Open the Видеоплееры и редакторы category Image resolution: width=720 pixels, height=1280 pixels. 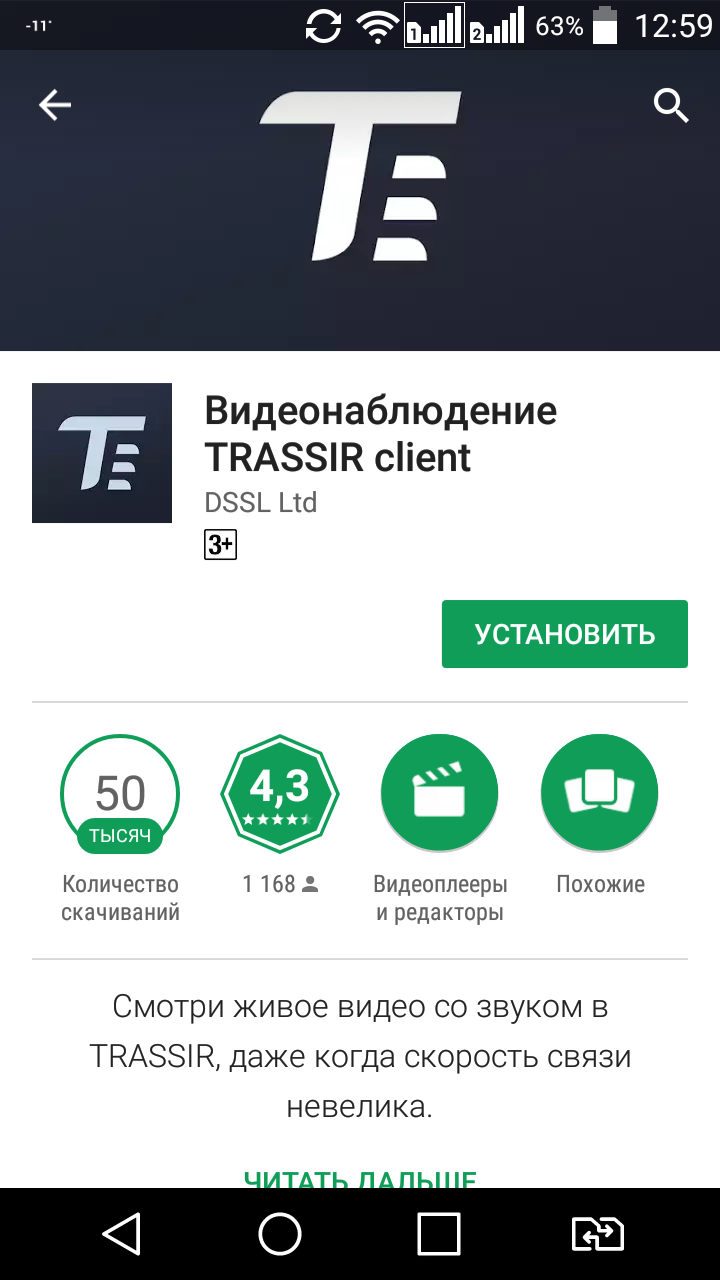coord(439,791)
